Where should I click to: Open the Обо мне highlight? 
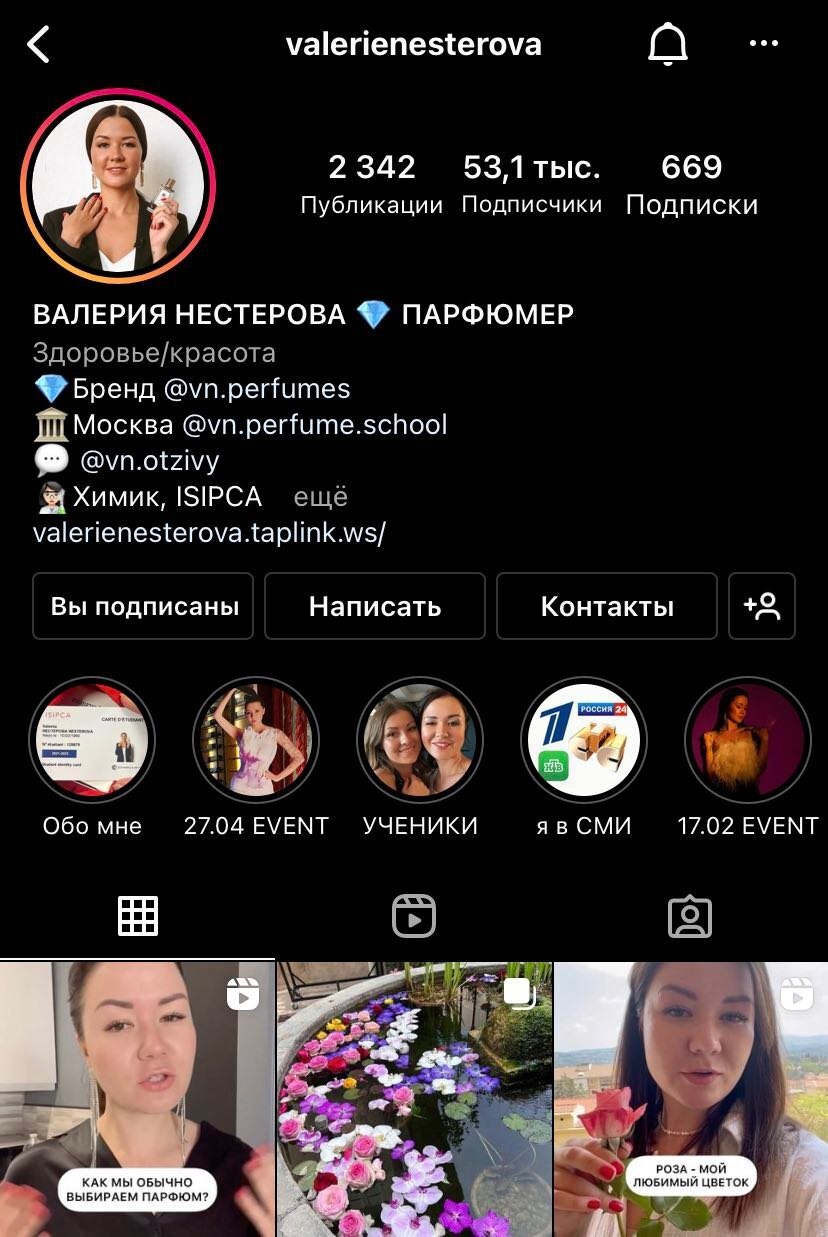[x=92, y=740]
